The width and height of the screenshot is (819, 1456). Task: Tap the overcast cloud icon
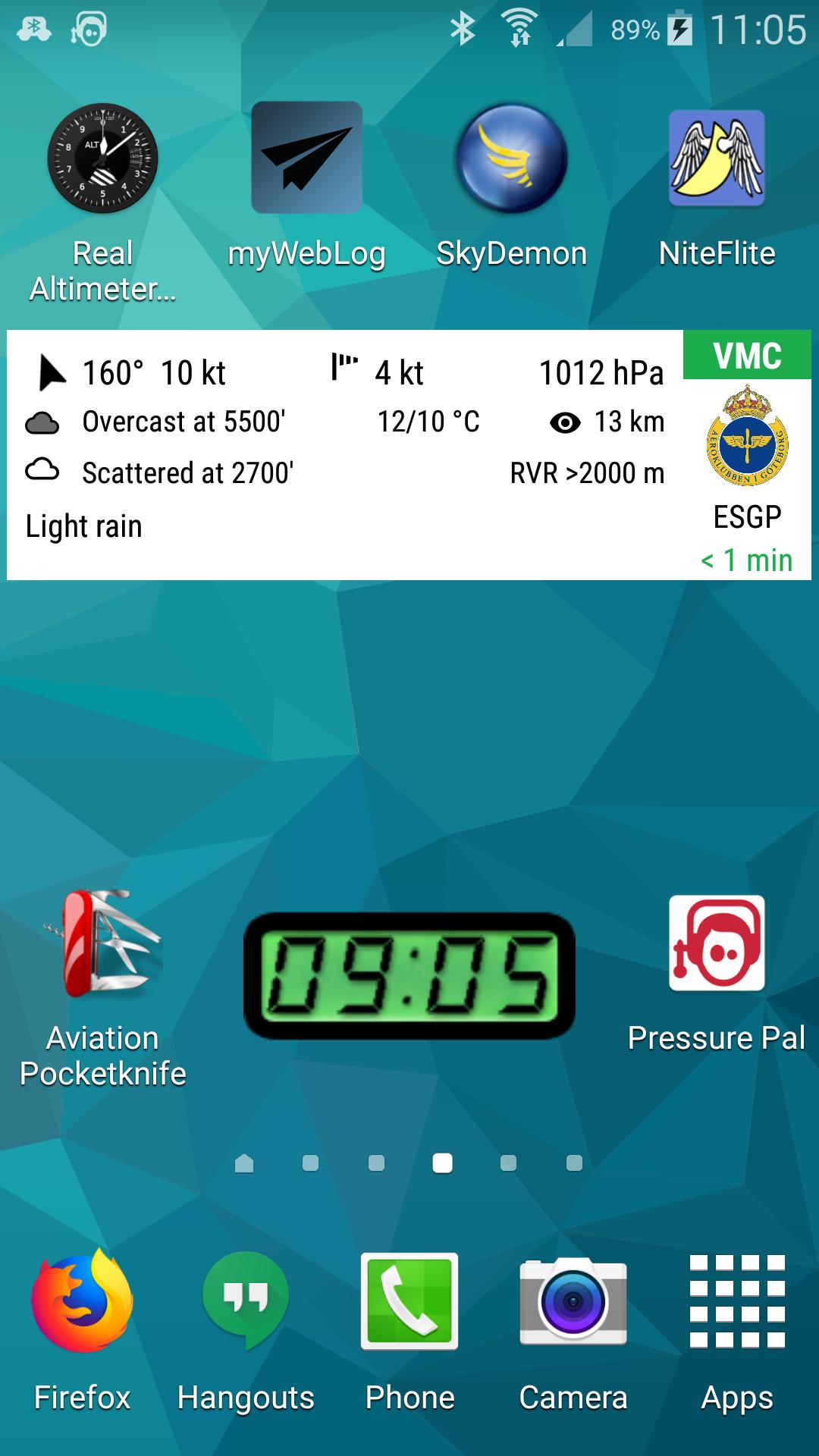click(42, 422)
